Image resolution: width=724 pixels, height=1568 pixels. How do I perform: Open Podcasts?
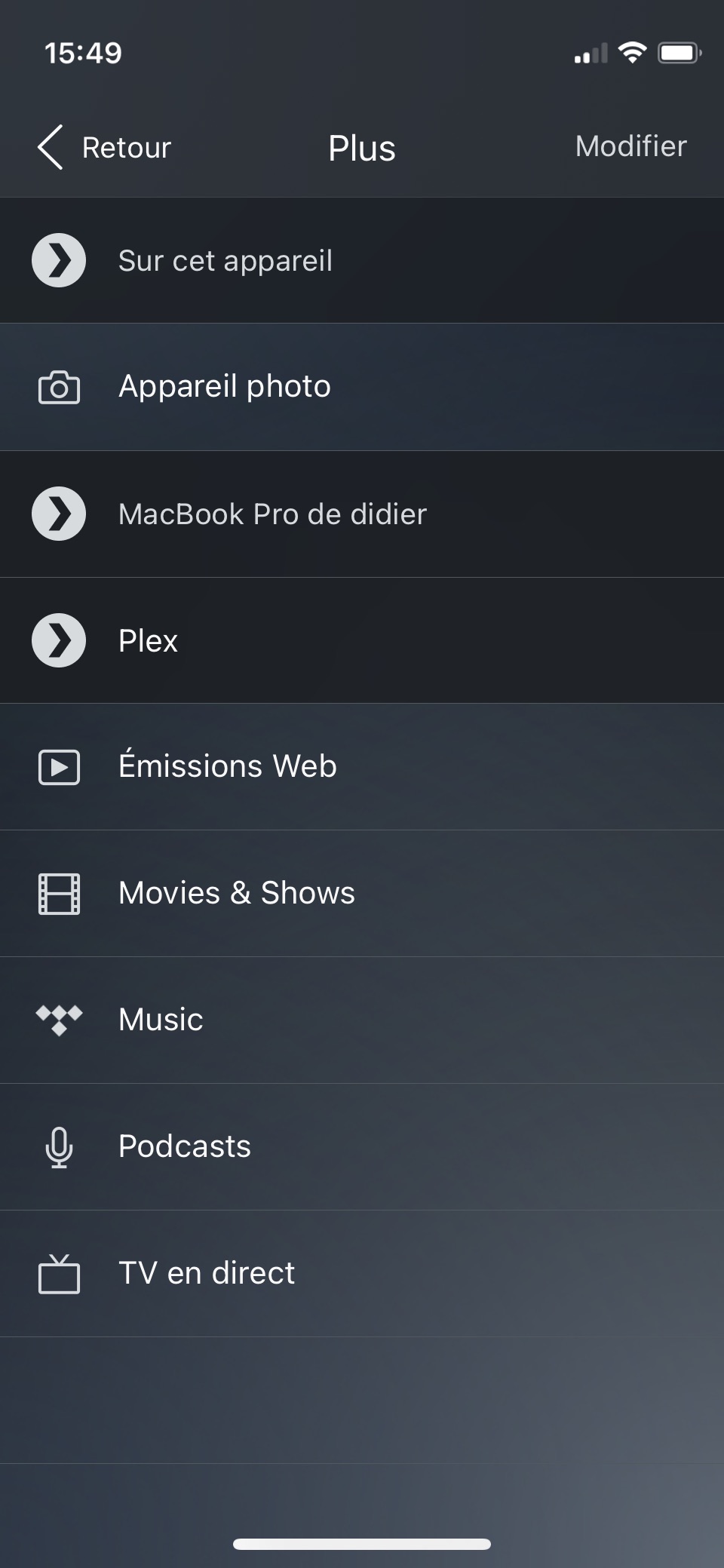pyautogui.click(x=362, y=1147)
